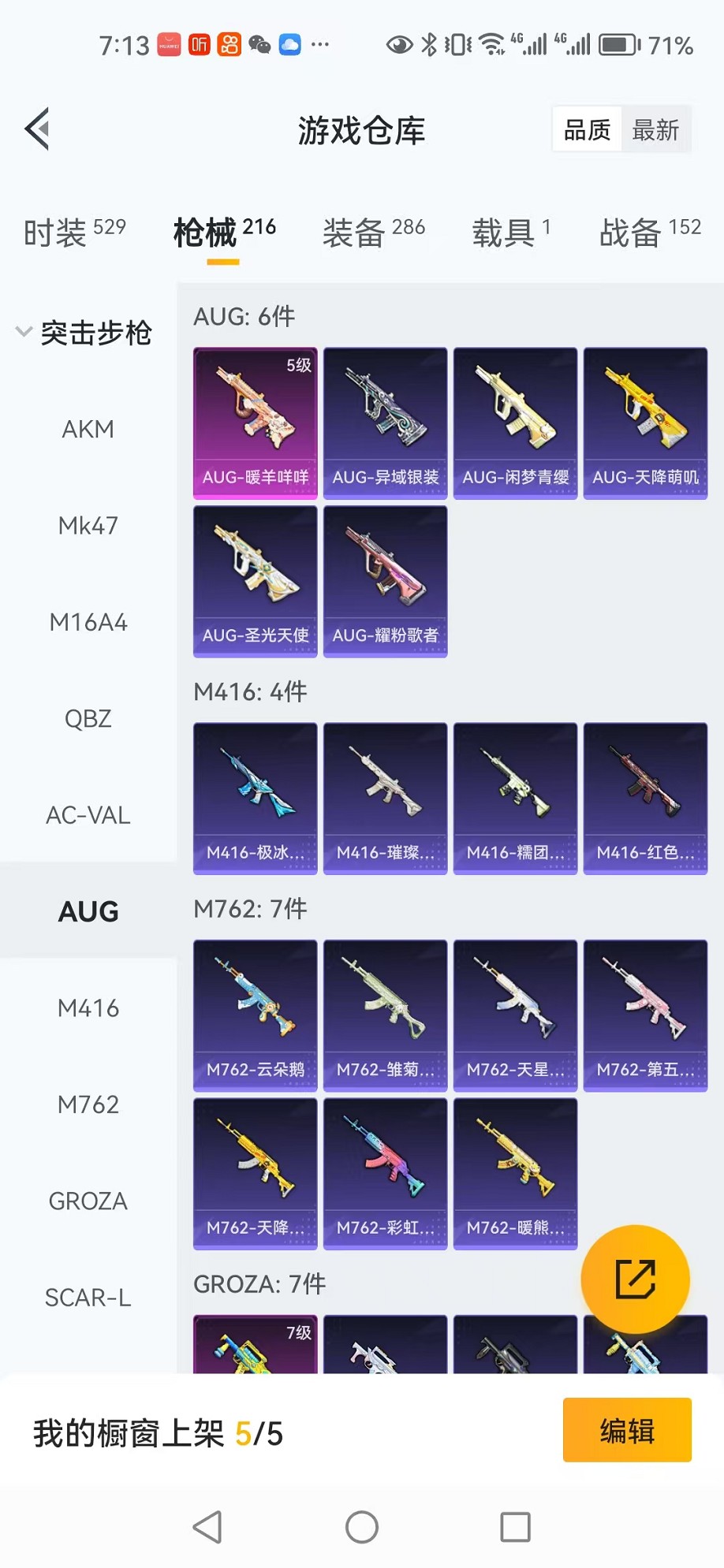This screenshot has height=1568, width=724.
Task: Tap the 编辑 button
Action: coord(627,1430)
